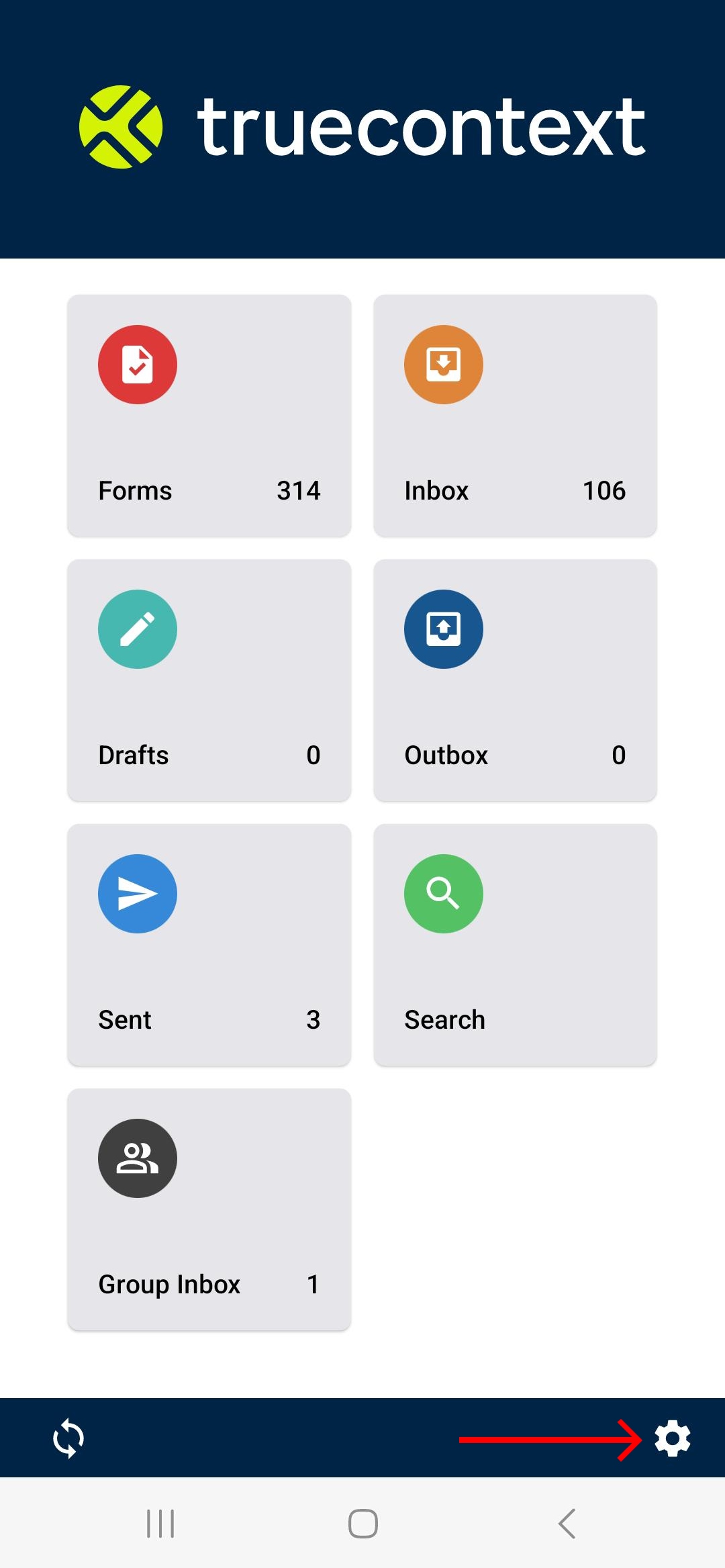The image size is (725, 1568).
Task: Open Sent items
Action: (209, 945)
